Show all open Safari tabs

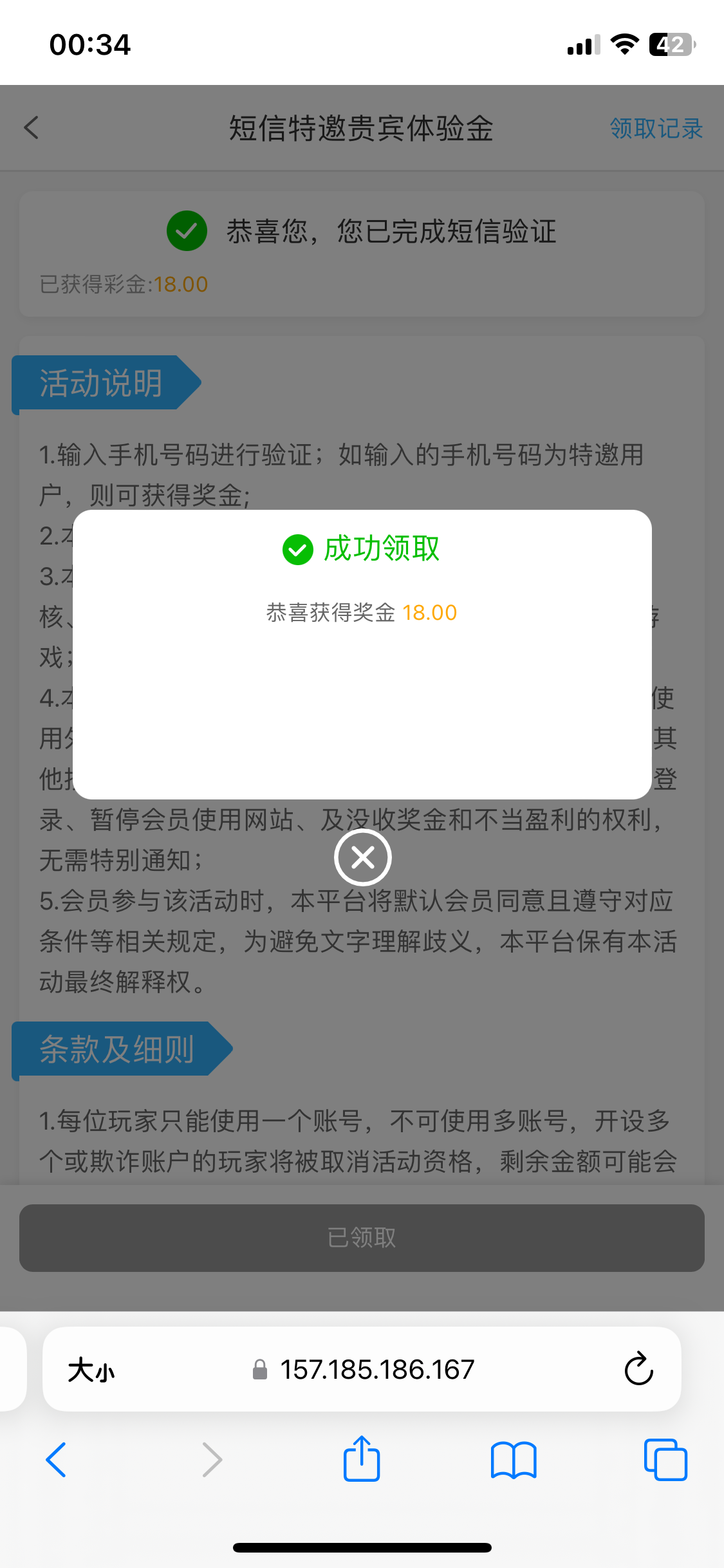(x=665, y=1459)
